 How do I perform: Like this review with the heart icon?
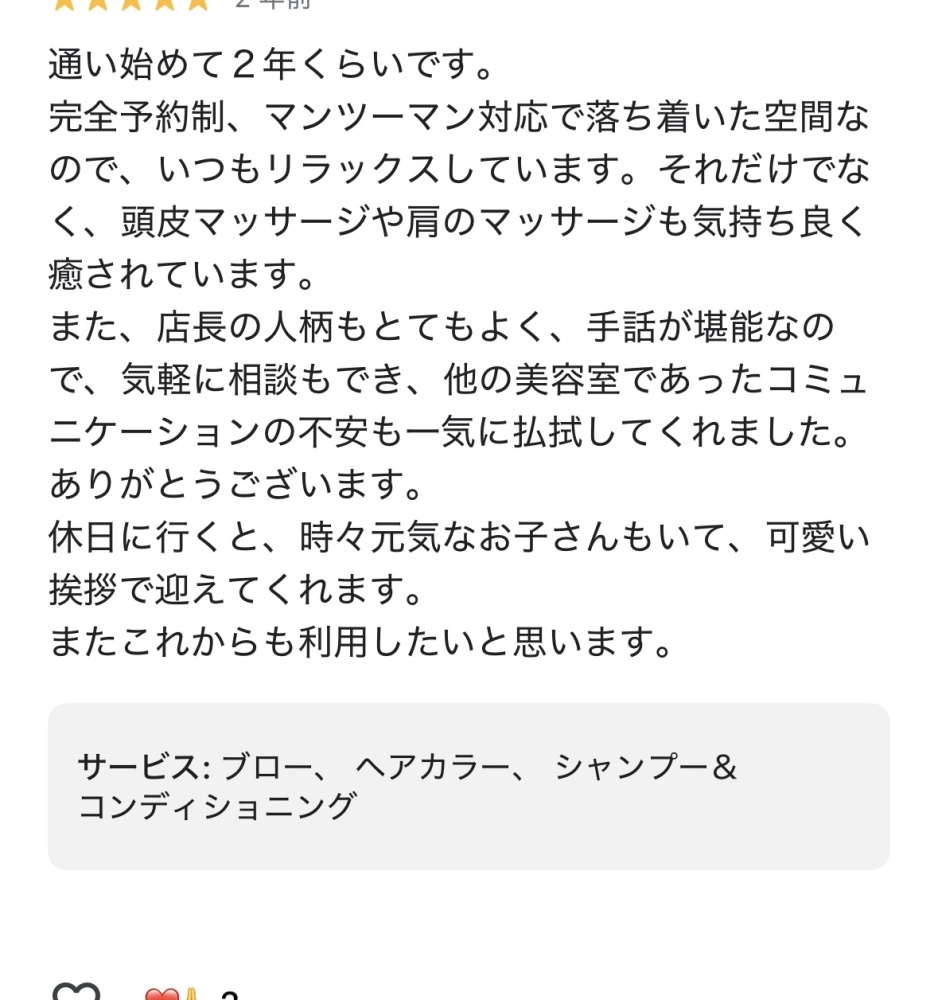point(76,993)
